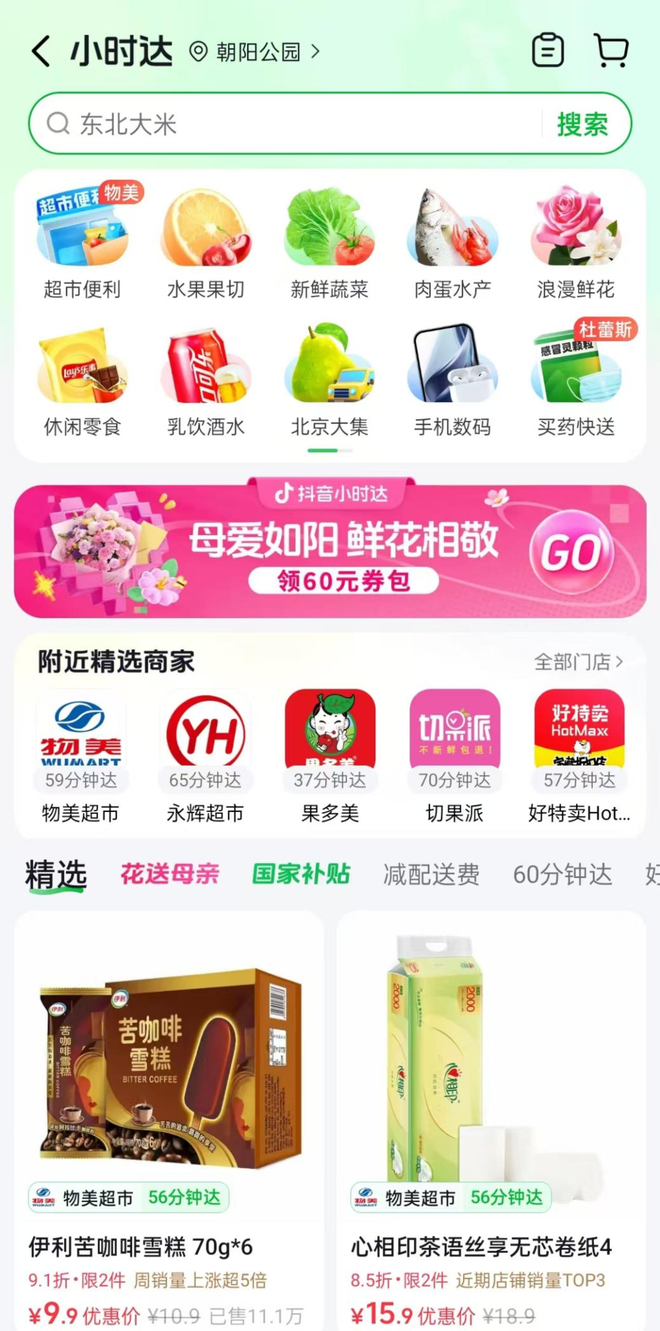Select the 减配送费 tab

[x=431, y=875]
